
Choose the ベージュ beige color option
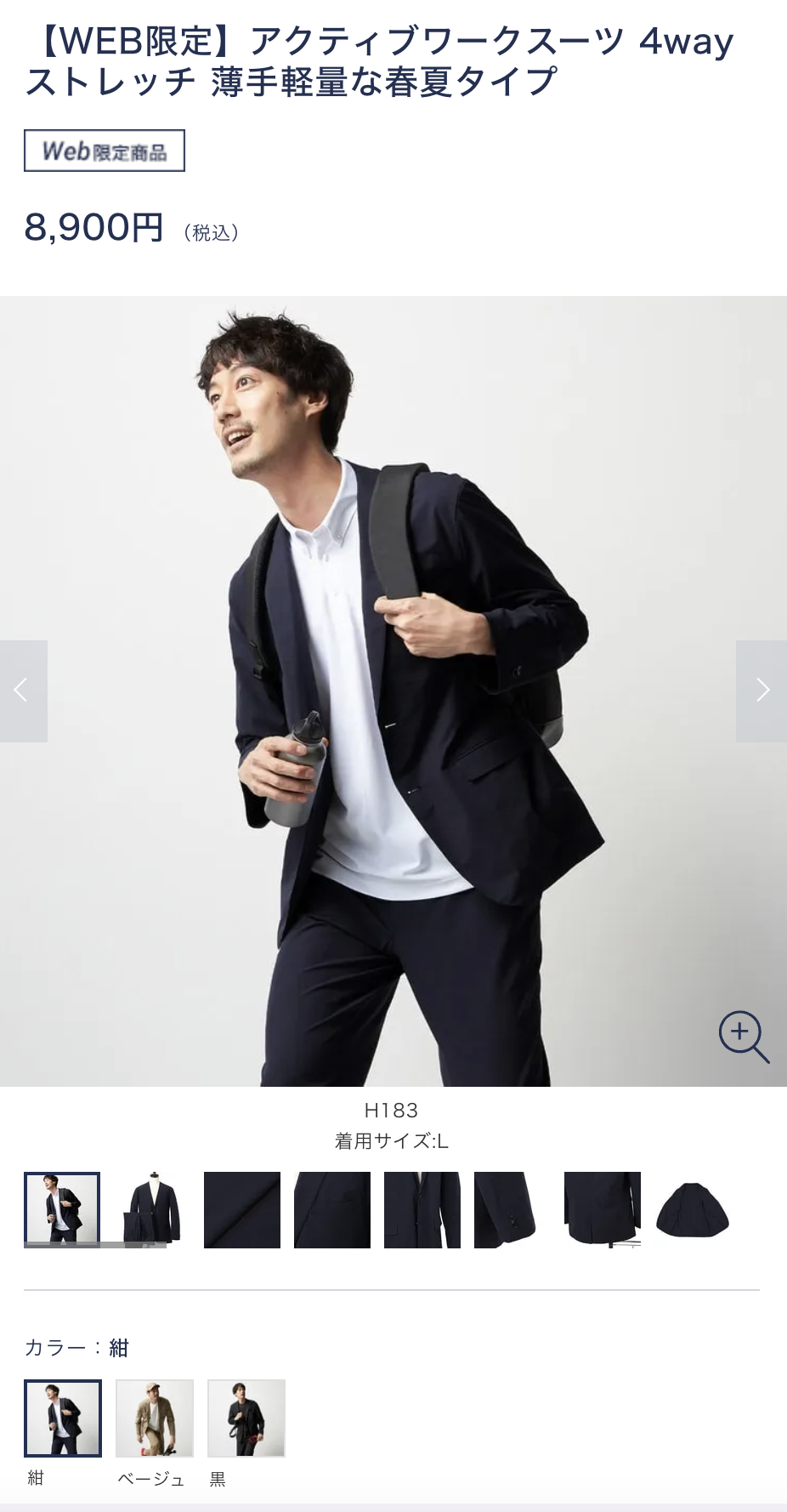(x=155, y=1418)
